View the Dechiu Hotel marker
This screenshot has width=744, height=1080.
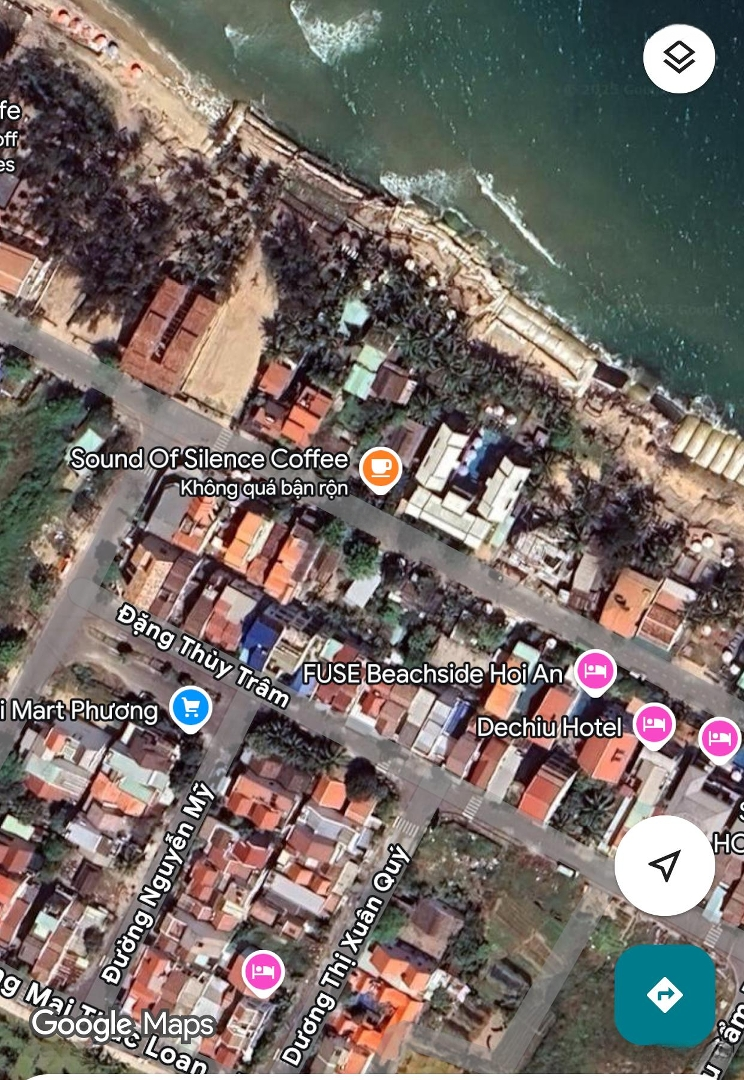coord(654,724)
